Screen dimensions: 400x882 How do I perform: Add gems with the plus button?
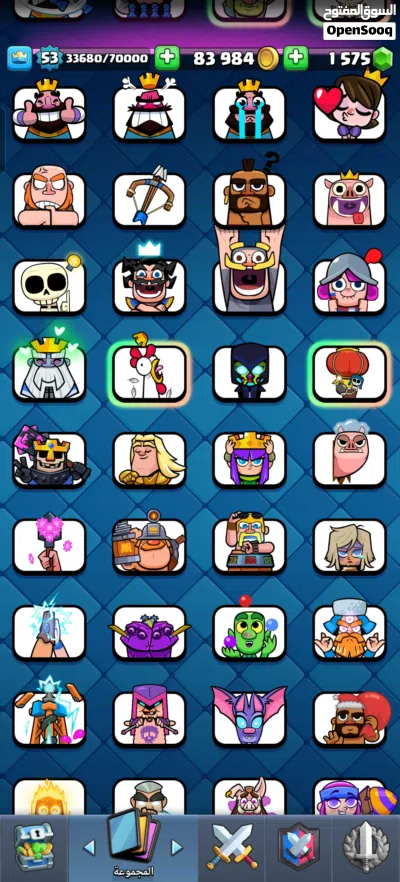(x=295, y=58)
